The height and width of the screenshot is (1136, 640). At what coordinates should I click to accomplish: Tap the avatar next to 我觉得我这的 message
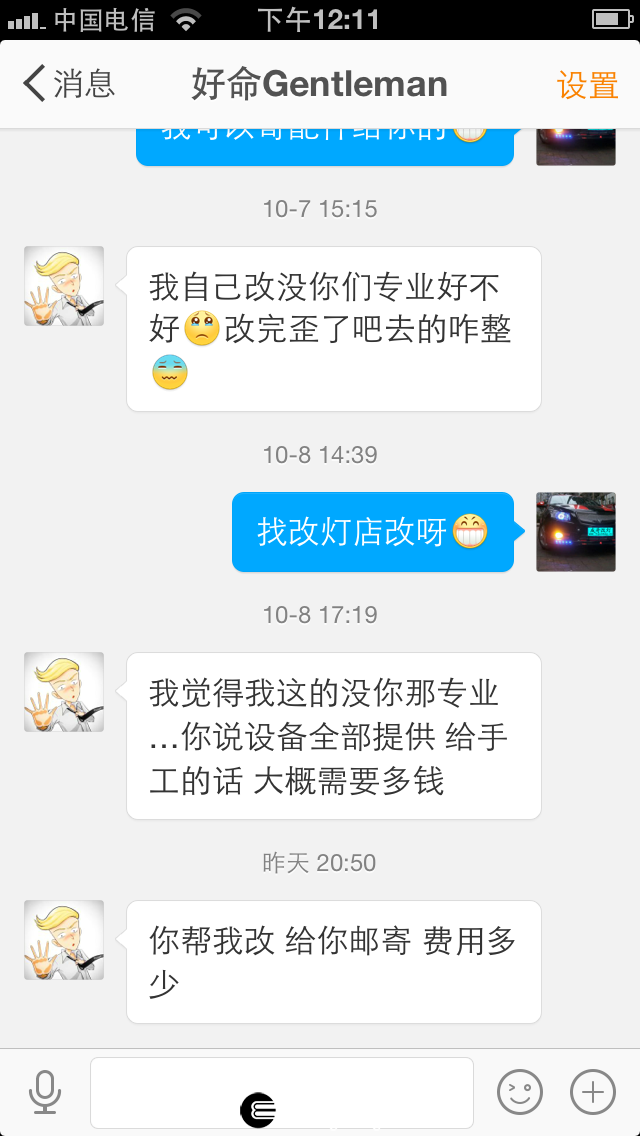pyautogui.click(x=64, y=692)
